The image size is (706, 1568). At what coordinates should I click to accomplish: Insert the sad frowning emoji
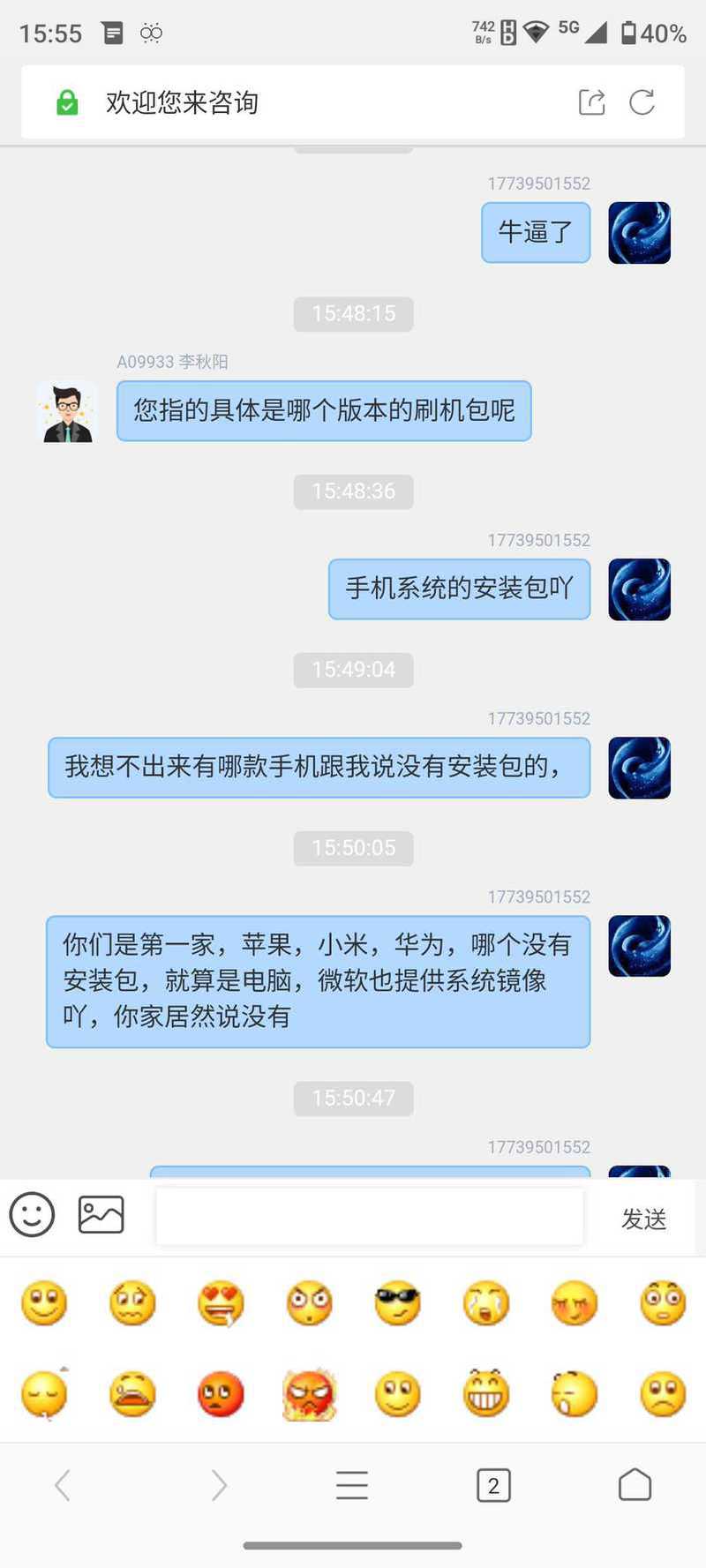[663, 1395]
